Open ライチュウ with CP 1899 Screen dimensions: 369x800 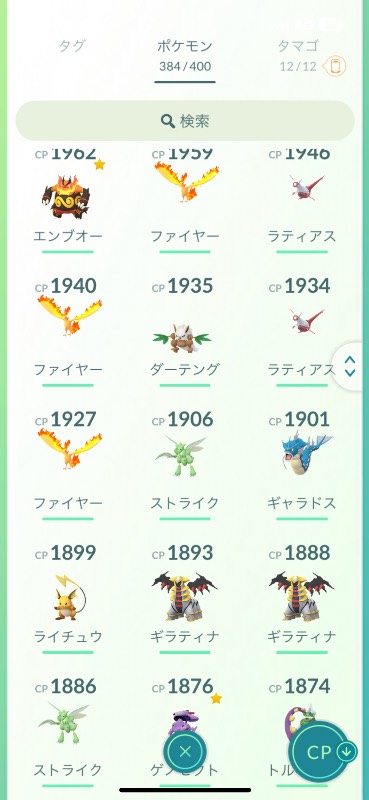[x=68, y=599]
